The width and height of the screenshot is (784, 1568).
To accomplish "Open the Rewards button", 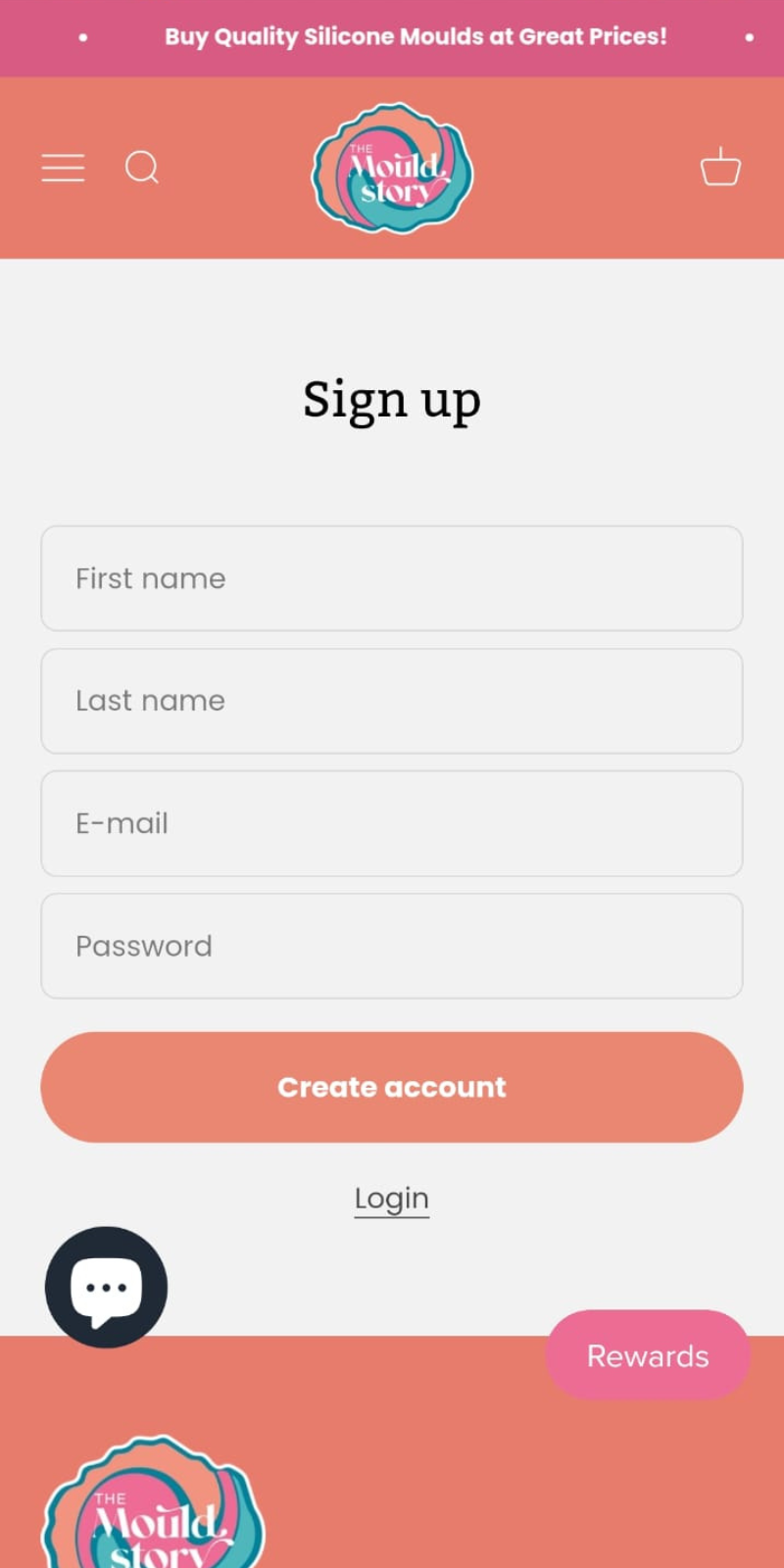I will point(648,1355).
